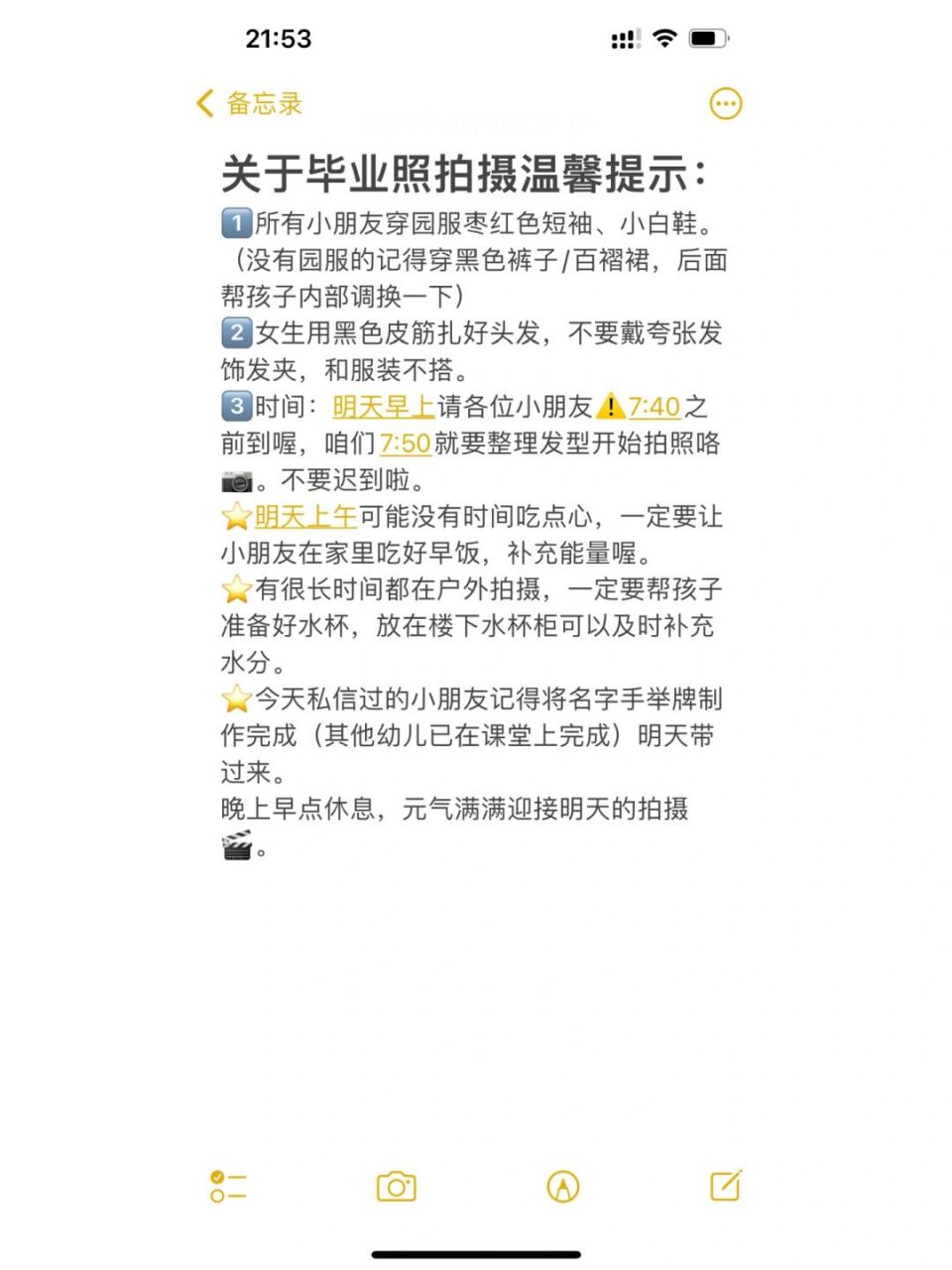Compose a new note
952x1270 pixels.
(x=727, y=1186)
